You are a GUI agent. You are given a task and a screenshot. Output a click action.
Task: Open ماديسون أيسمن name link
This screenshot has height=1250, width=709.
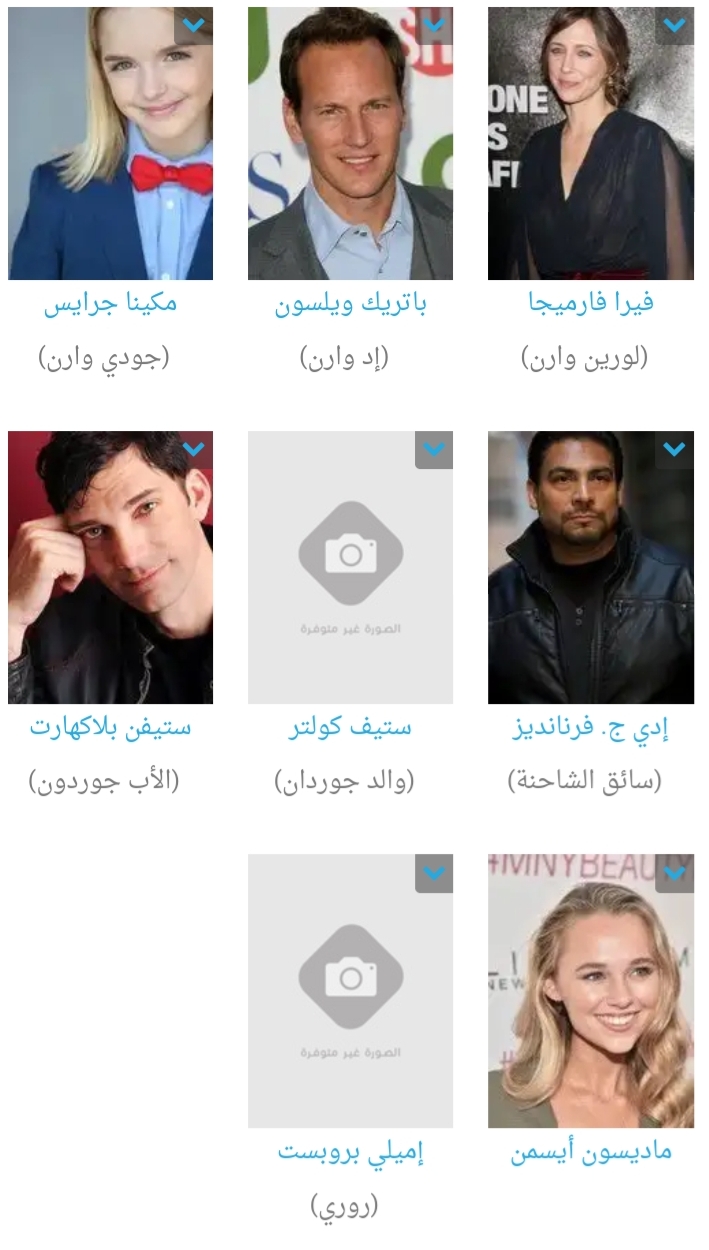click(x=590, y=1153)
